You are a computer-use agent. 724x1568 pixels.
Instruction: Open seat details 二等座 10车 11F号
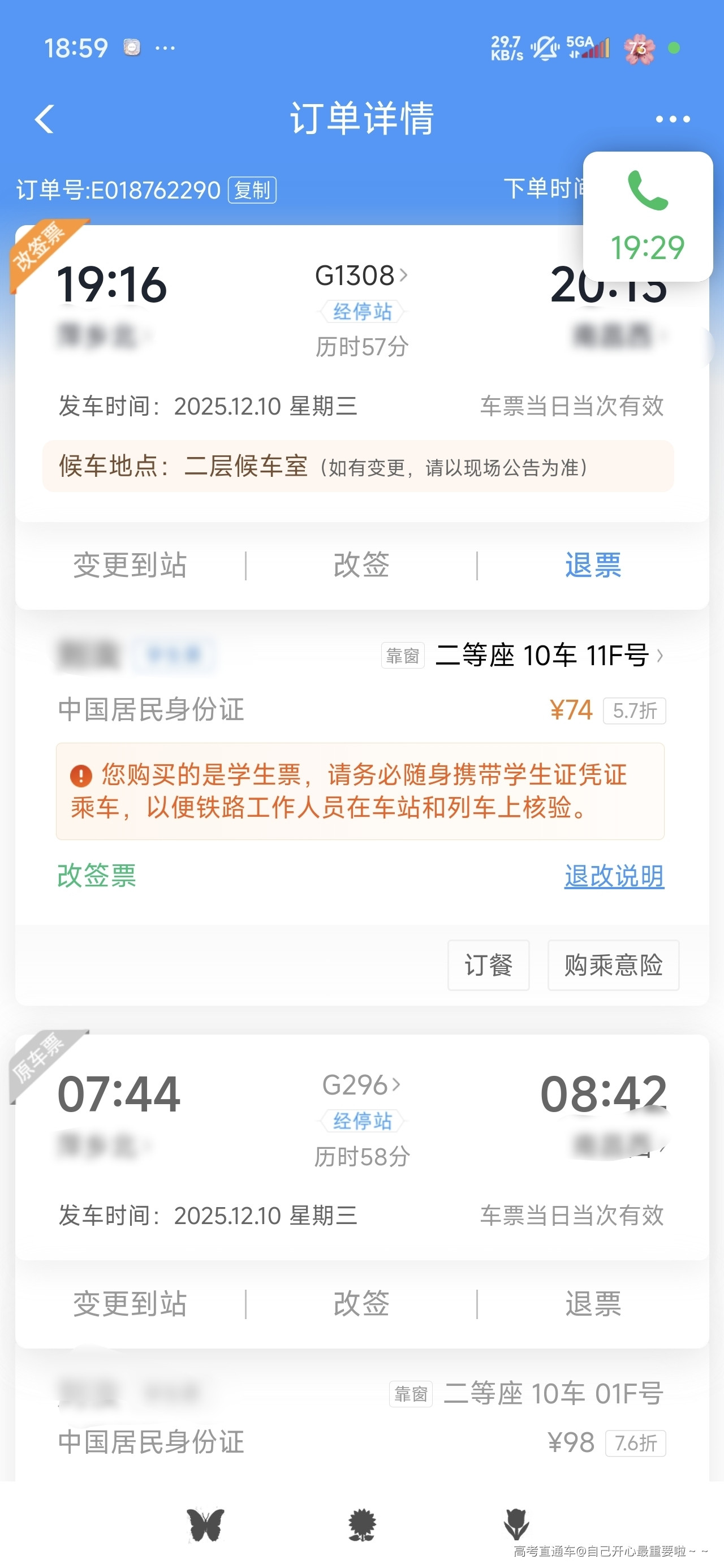pos(548,656)
